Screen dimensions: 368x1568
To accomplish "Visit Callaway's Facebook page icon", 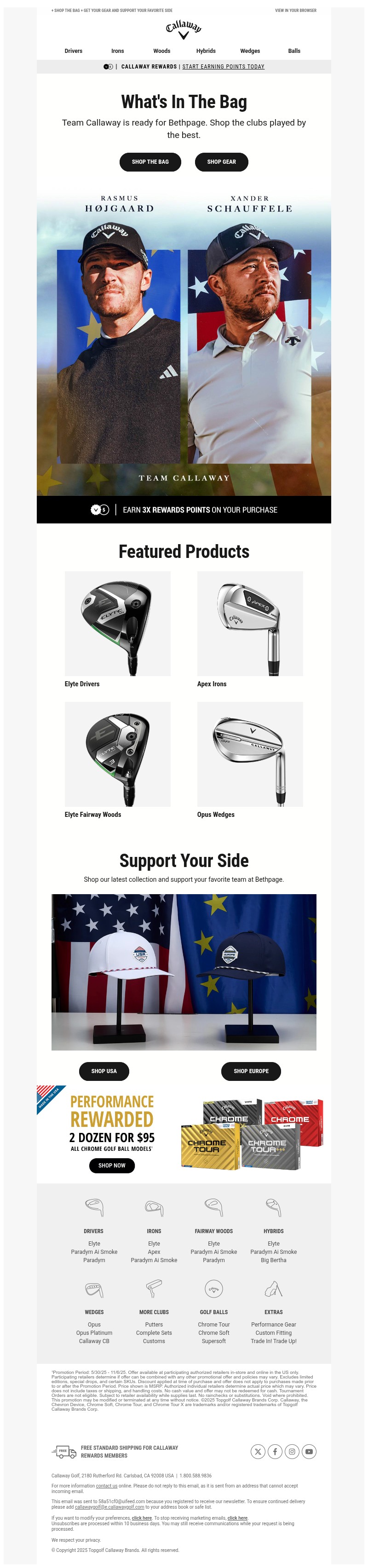I will click(275, 1452).
